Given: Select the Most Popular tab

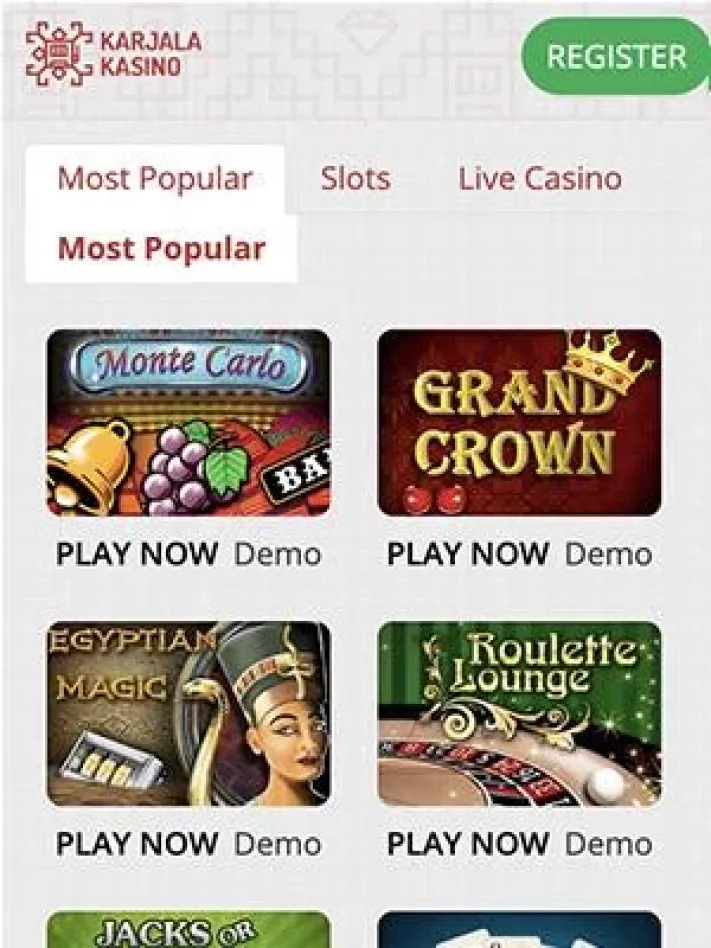Looking at the screenshot, I should [x=155, y=179].
